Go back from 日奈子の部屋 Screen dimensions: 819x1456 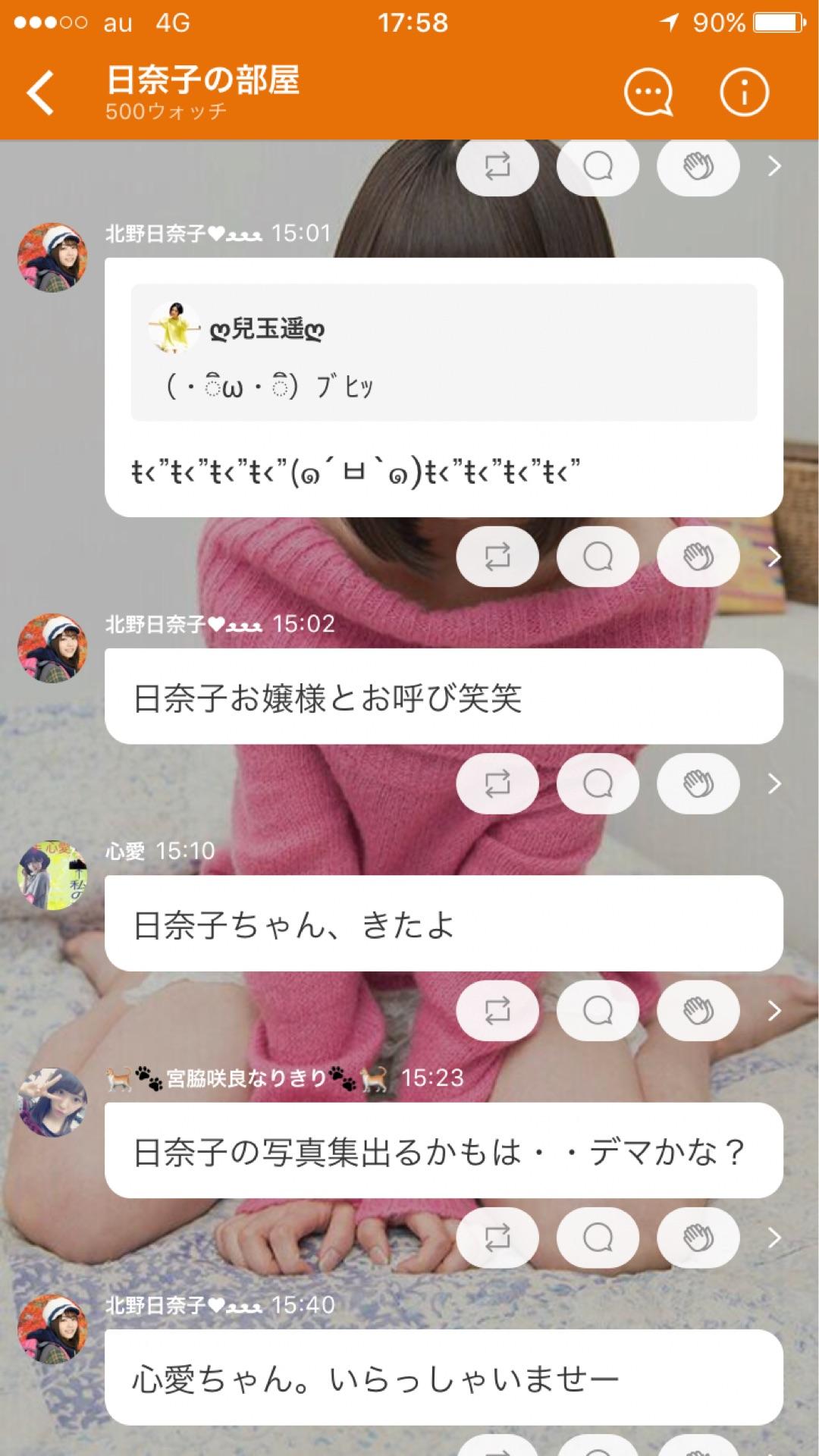point(41,93)
